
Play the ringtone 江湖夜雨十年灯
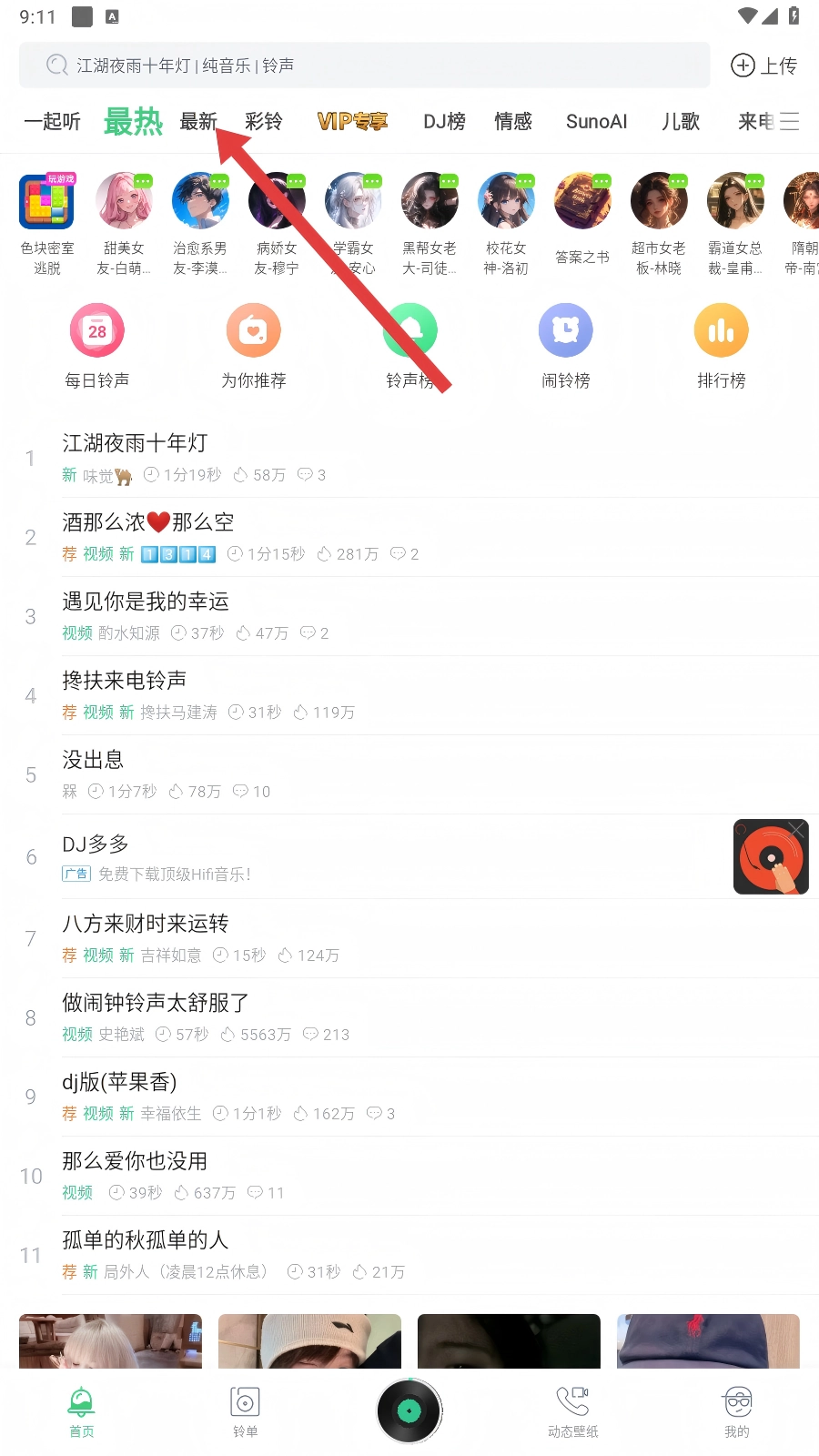(x=135, y=443)
